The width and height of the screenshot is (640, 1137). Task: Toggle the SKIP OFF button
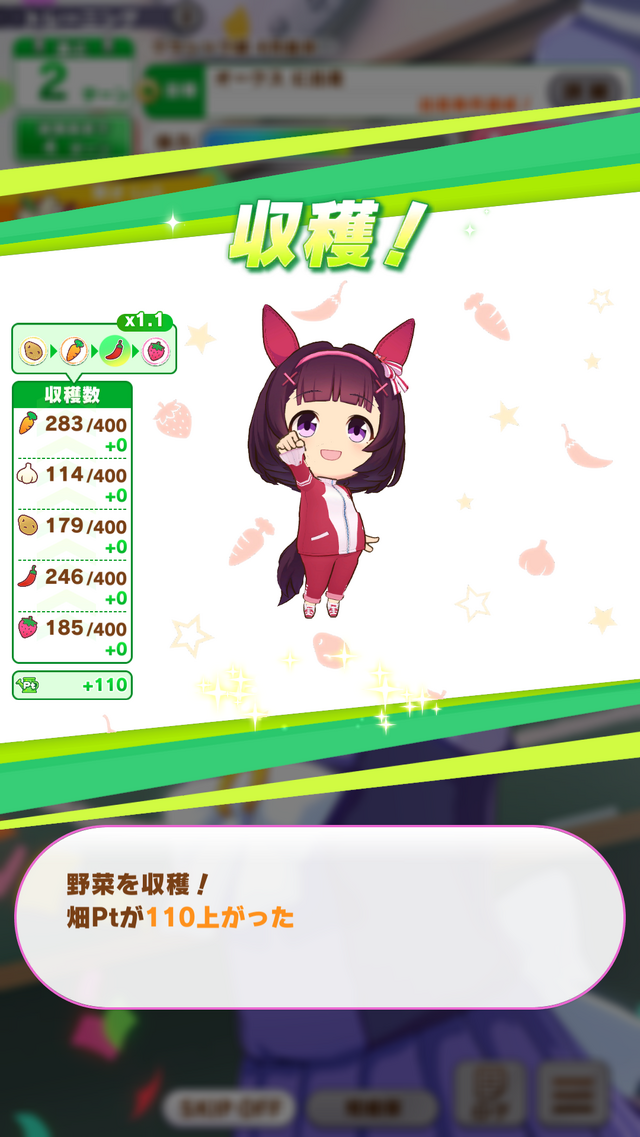[x=229, y=1107]
